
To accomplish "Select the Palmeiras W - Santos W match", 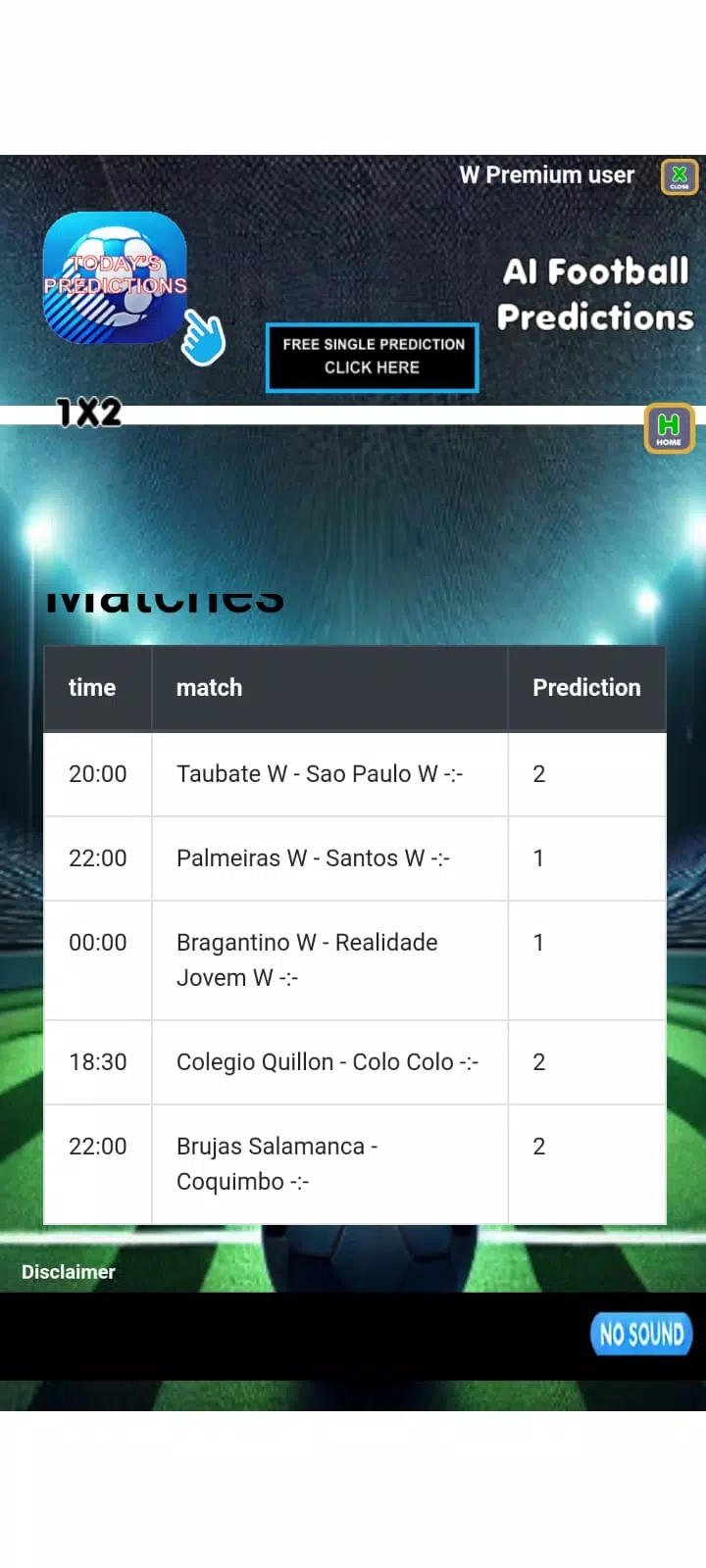I will [312, 858].
